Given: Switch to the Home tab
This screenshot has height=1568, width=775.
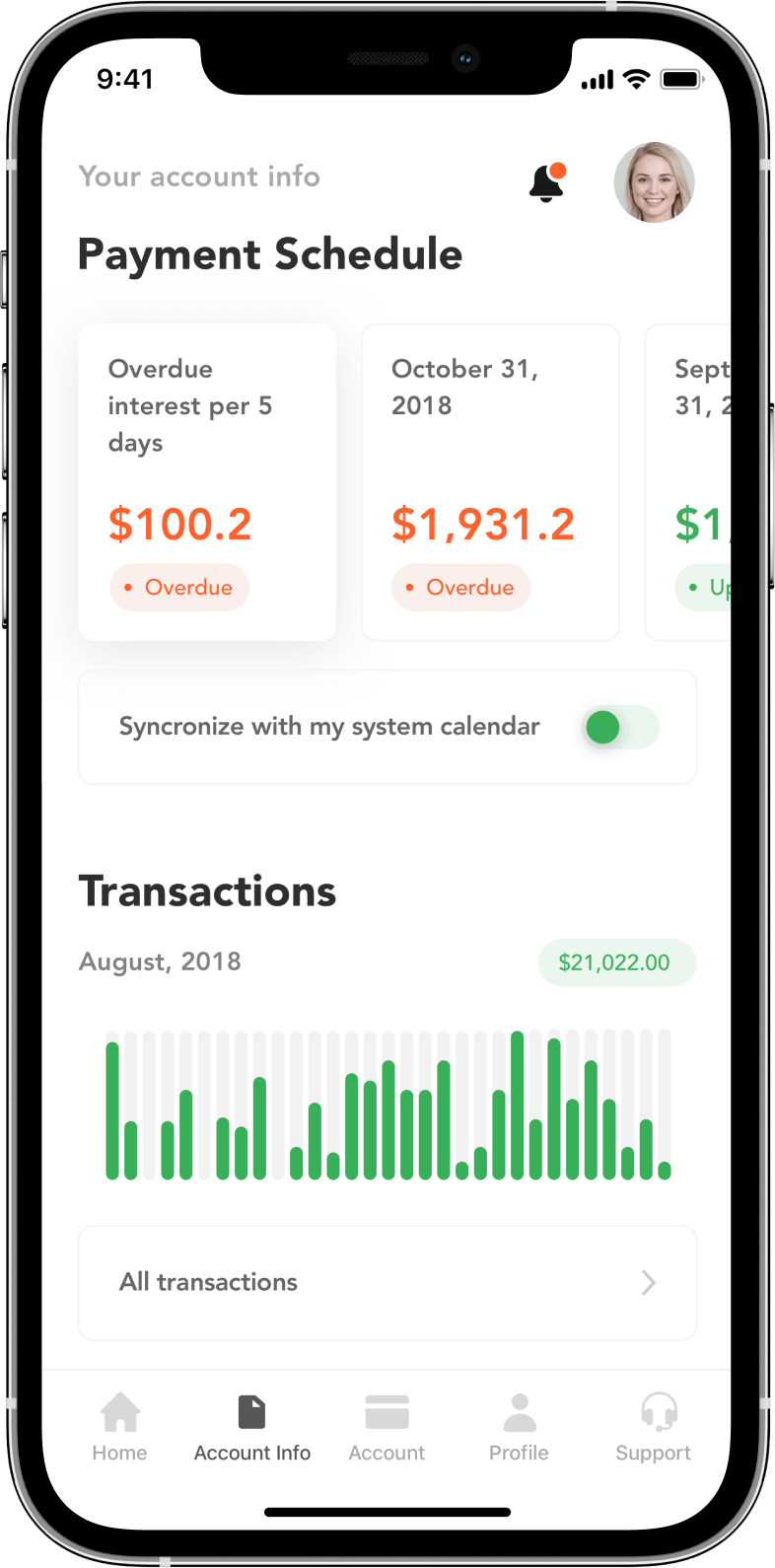Looking at the screenshot, I should (x=119, y=1426).
